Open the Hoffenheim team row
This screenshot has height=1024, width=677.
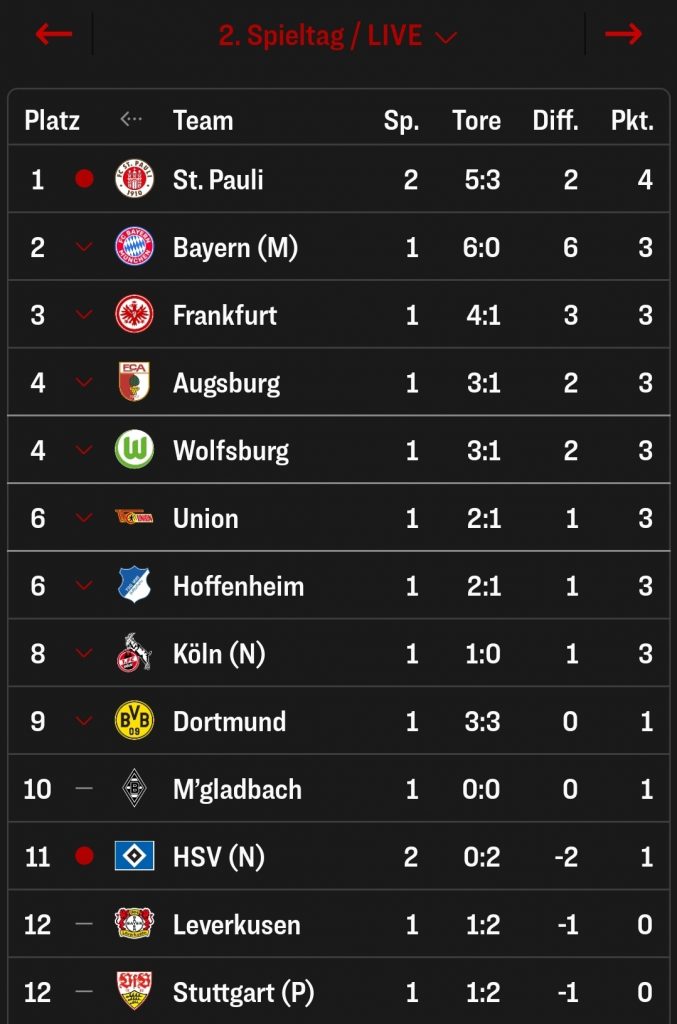[x=238, y=586]
